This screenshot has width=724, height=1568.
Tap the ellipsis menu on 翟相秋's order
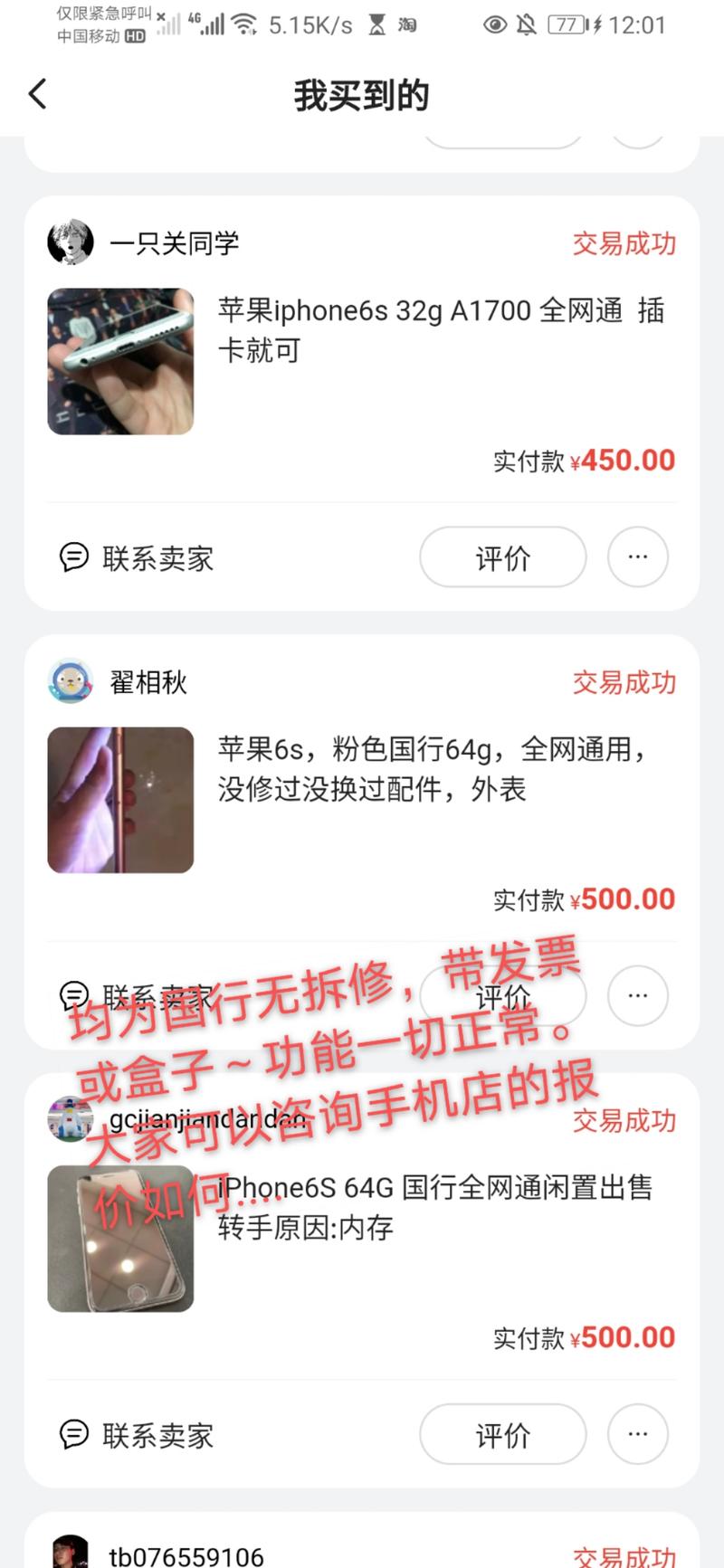[638, 995]
